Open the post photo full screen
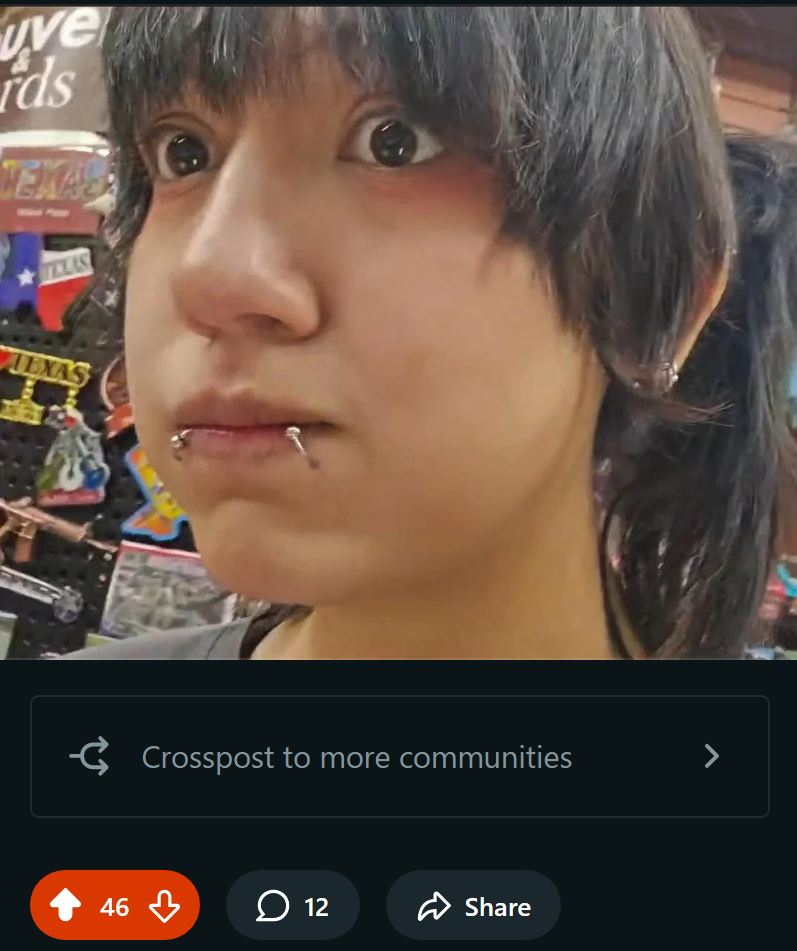This screenshot has height=951, width=797. (x=398, y=330)
